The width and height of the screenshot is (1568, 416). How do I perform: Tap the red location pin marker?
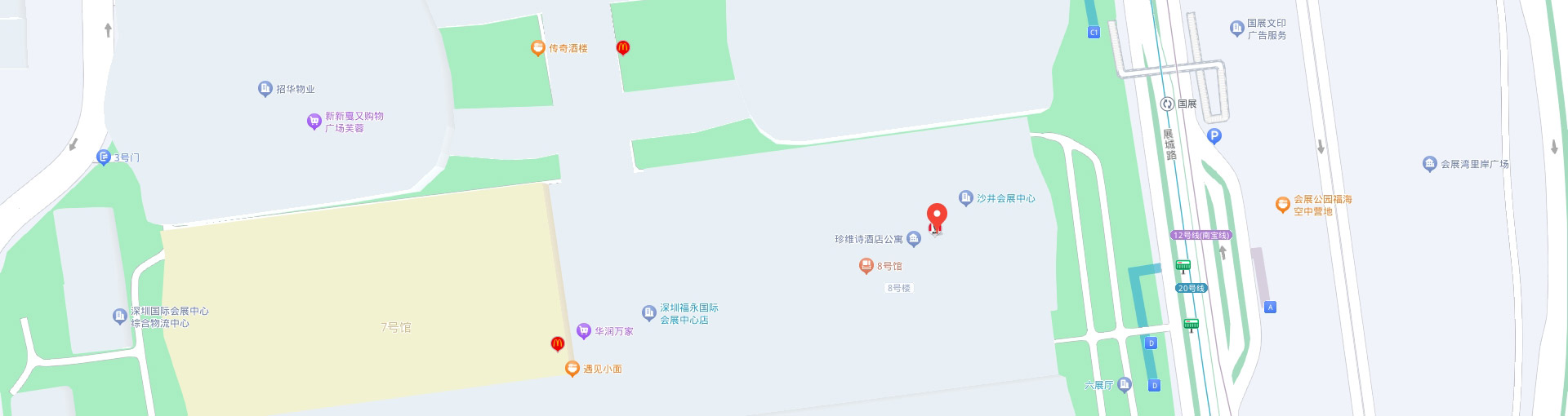(937, 216)
